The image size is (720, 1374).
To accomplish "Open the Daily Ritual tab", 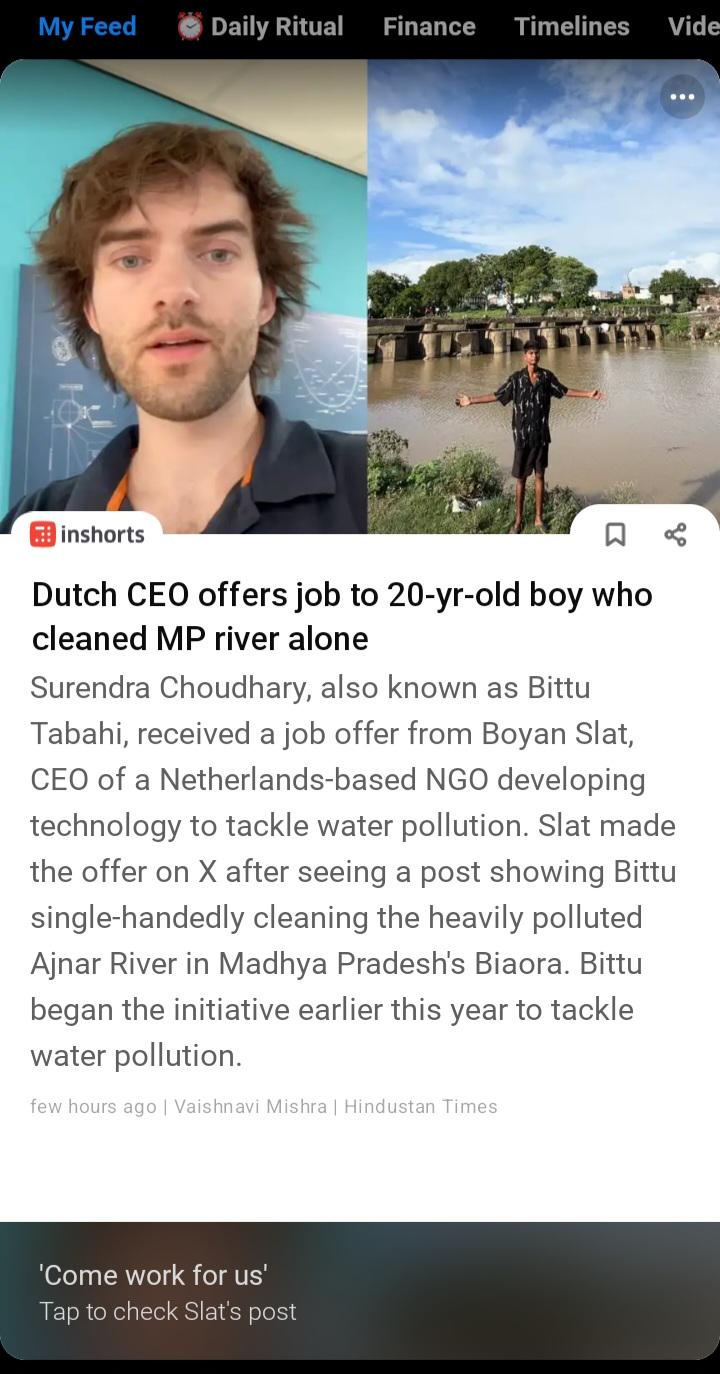I will (260, 26).
